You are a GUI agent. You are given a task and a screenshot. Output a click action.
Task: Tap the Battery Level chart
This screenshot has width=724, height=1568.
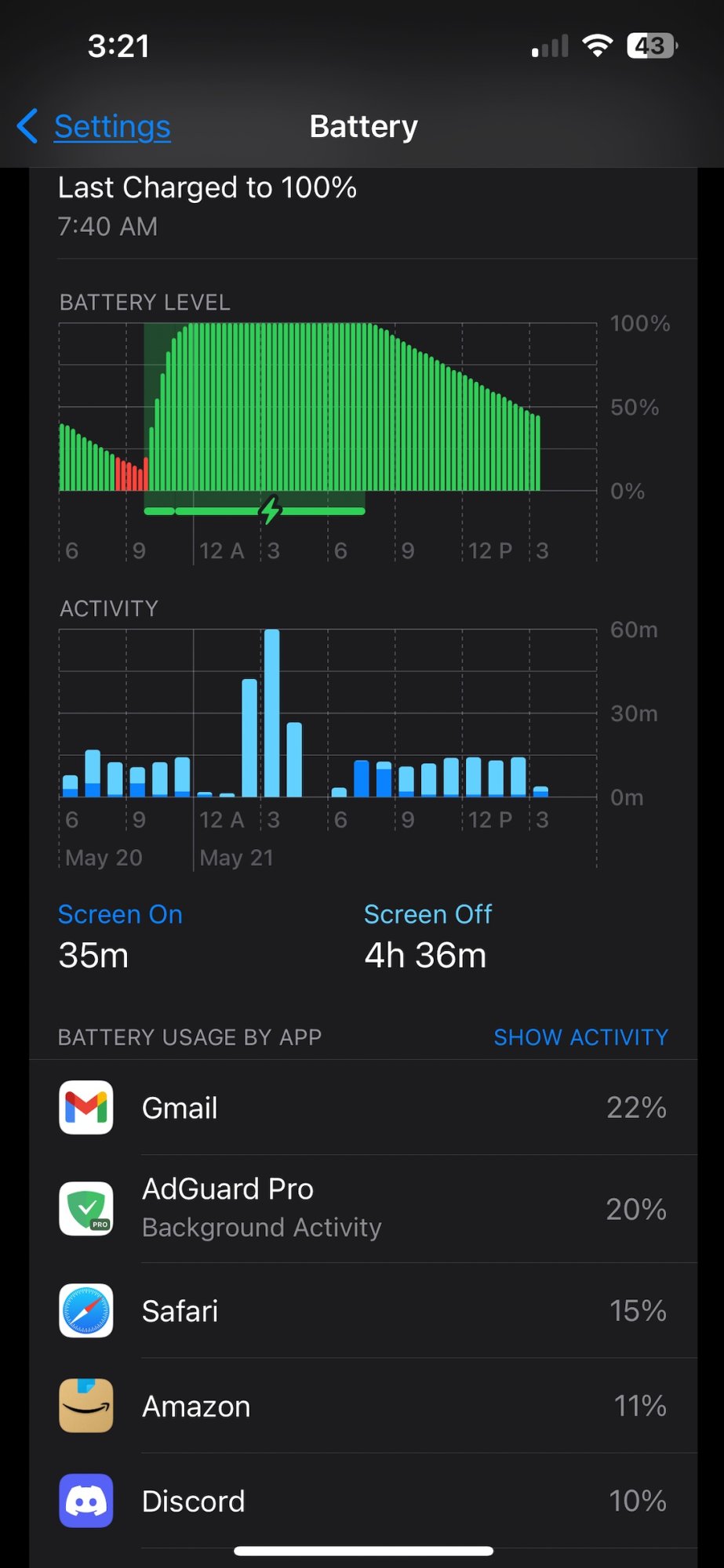(x=328, y=408)
